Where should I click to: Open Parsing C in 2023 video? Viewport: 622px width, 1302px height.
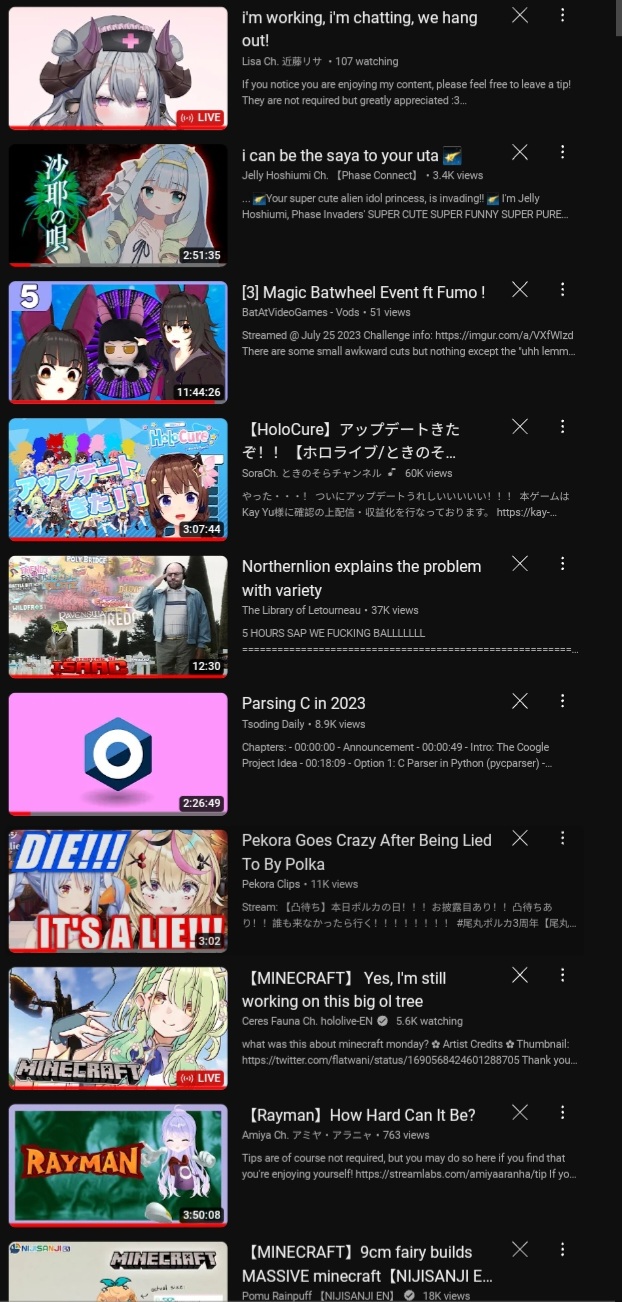tap(118, 753)
